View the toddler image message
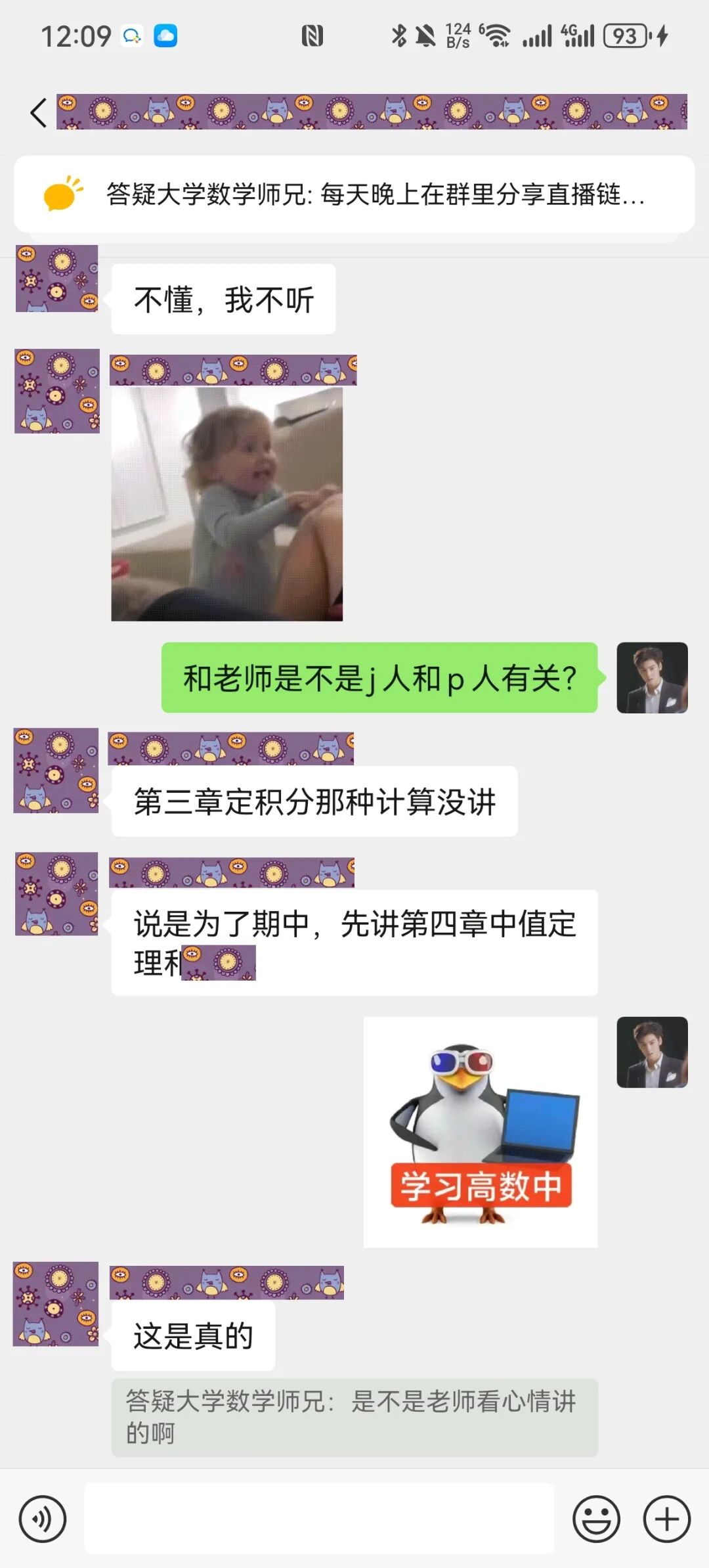The image size is (709, 1568). (227, 504)
